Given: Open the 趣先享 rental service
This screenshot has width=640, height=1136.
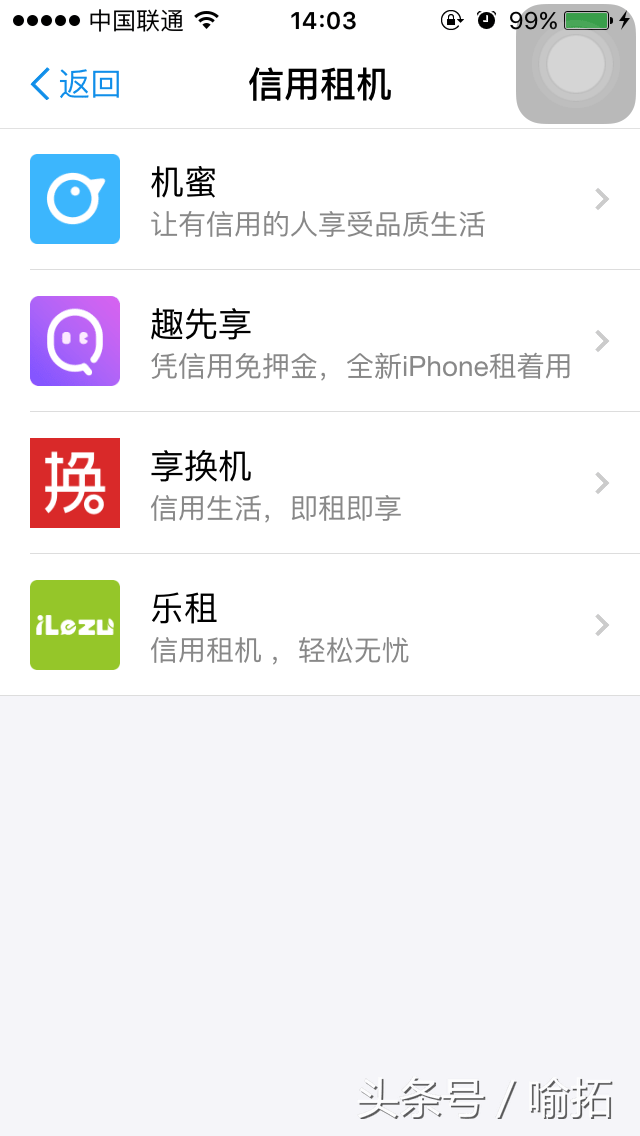Looking at the screenshot, I should pyautogui.click(x=320, y=341).
